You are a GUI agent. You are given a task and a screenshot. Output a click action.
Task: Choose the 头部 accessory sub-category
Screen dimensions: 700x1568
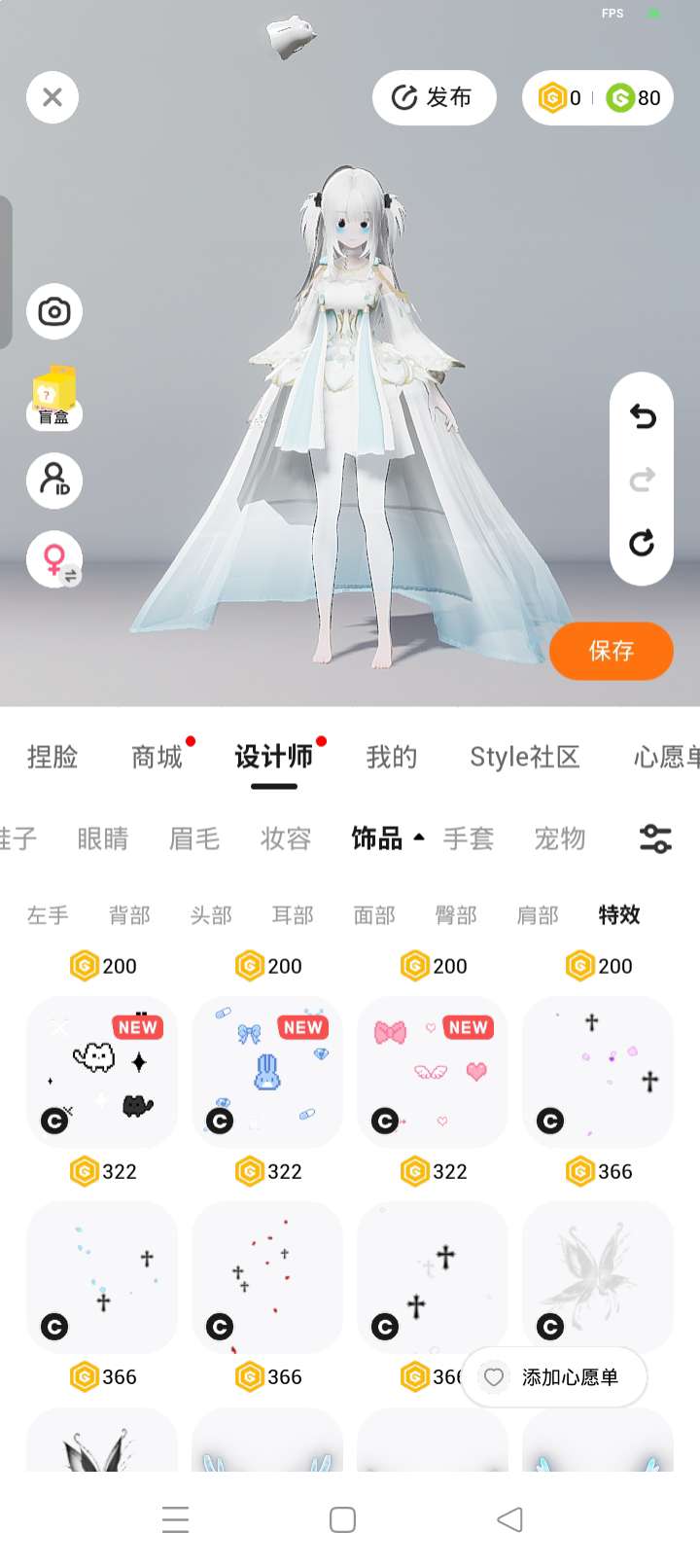tap(211, 915)
